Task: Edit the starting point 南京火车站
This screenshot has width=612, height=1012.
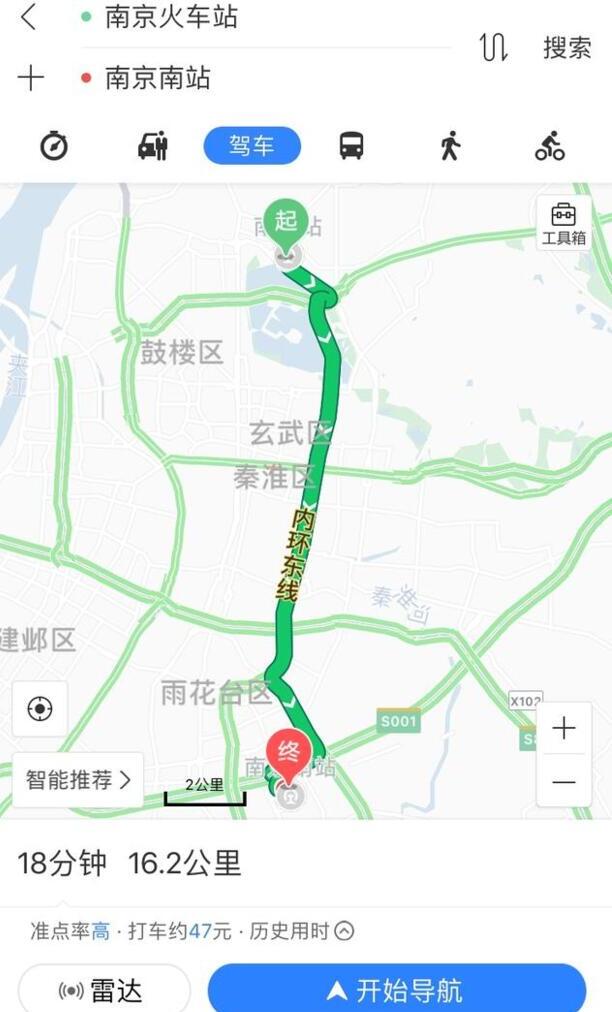Action: tap(172, 17)
